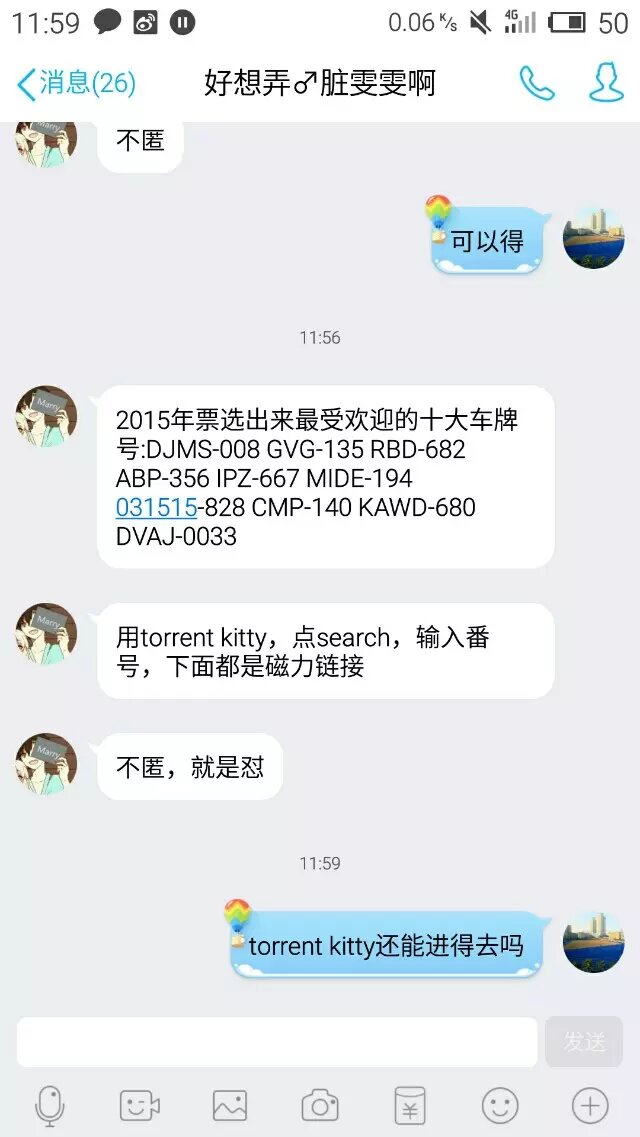This screenshot has height=1137, width=640.
Task: Open the emoji sticker panel
Action: (x=500, y=1105)
